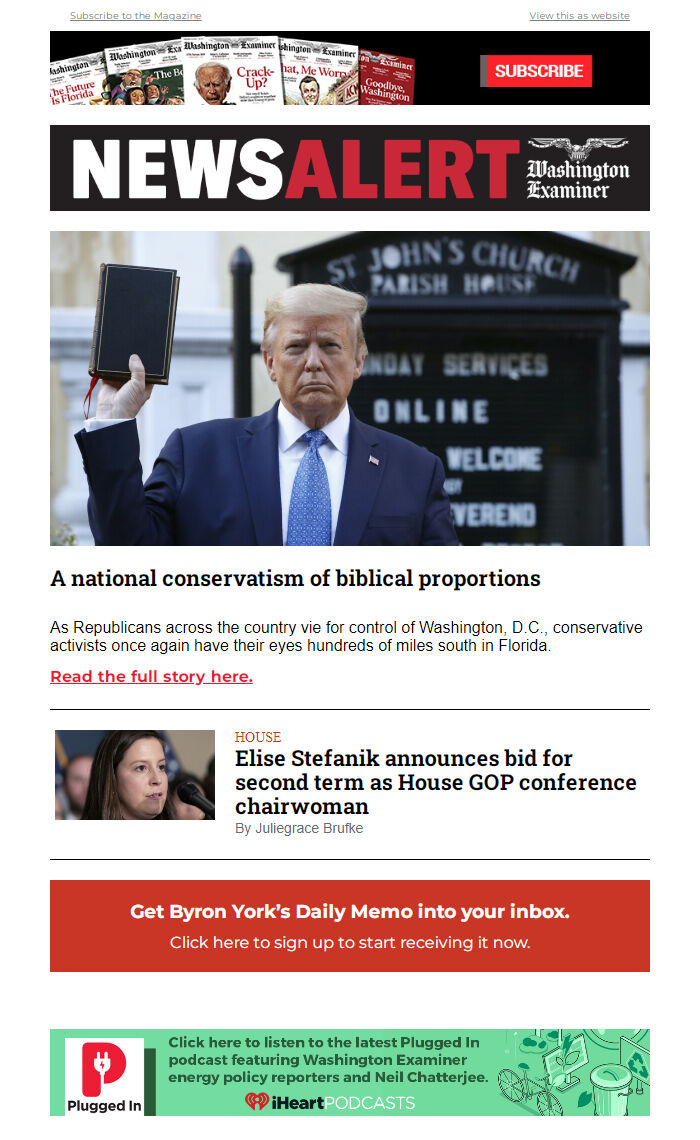Open View this as website link
The width and height of the screenshot is (700, 1140).
pos(579,16)
